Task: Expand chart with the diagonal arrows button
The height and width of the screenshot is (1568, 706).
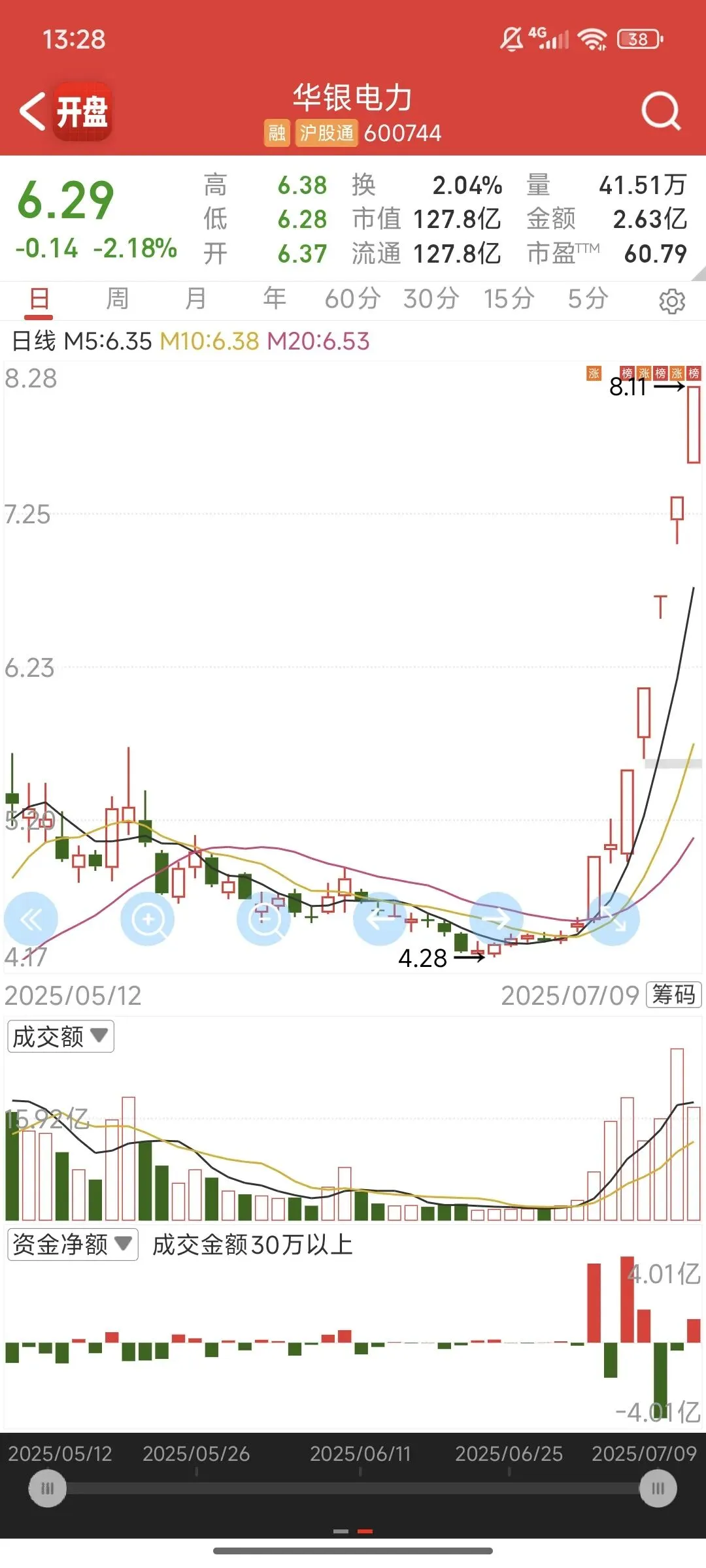Action: 613,919
